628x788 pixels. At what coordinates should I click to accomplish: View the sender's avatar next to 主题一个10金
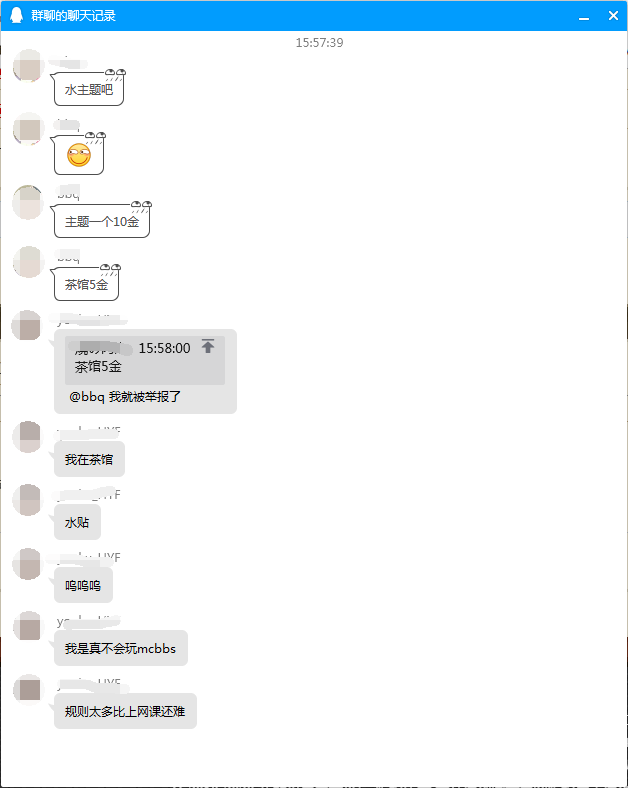(x=28, y=201)
